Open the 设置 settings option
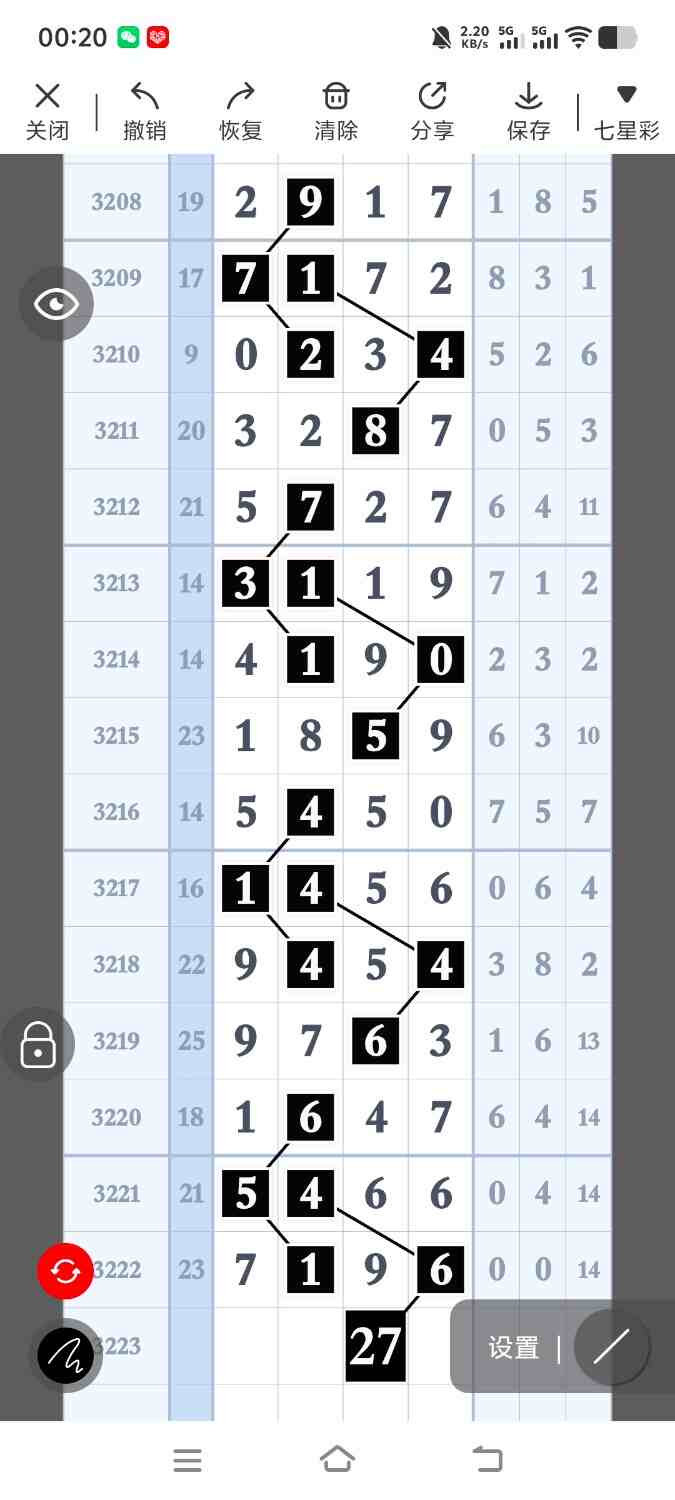The height and width of the screenshot is (1500, 675). [x=514, y=1348]
